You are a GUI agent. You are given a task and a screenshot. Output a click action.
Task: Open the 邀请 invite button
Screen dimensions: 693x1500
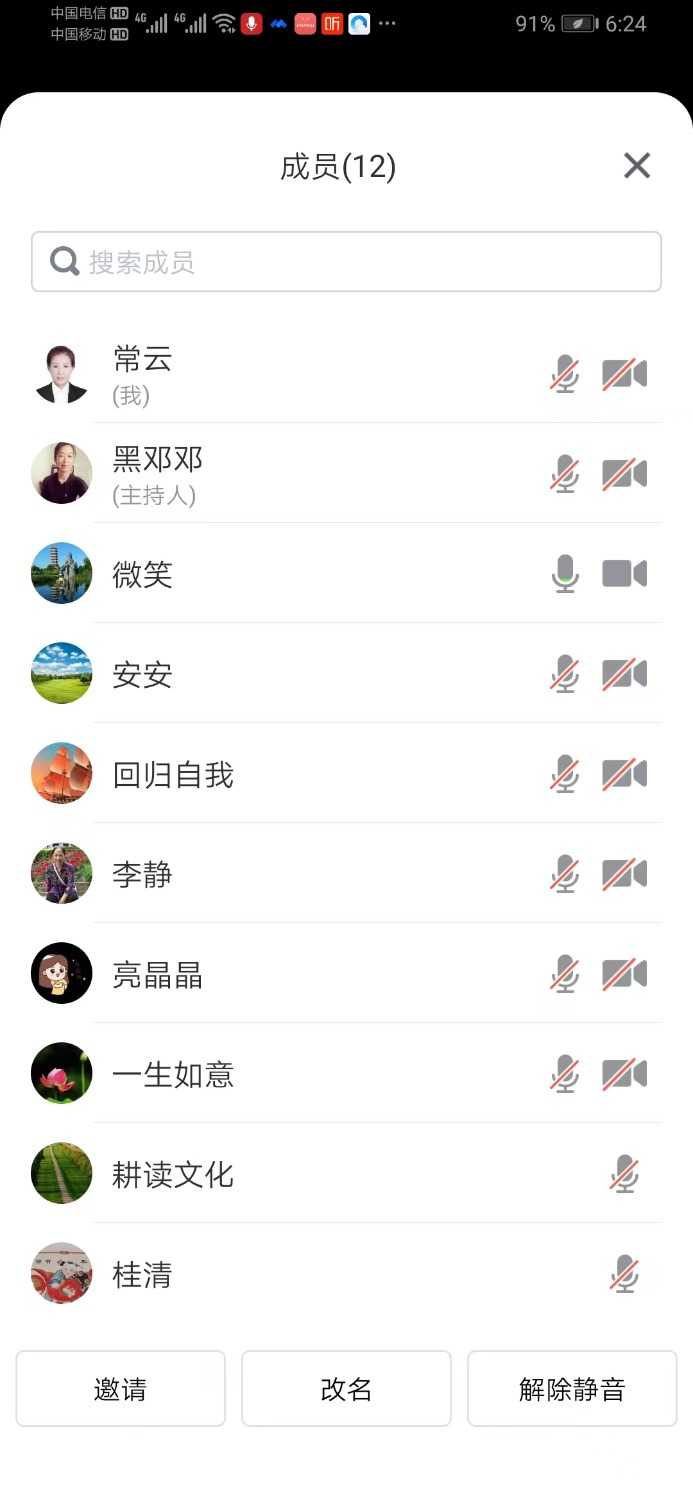[121, 1389]
